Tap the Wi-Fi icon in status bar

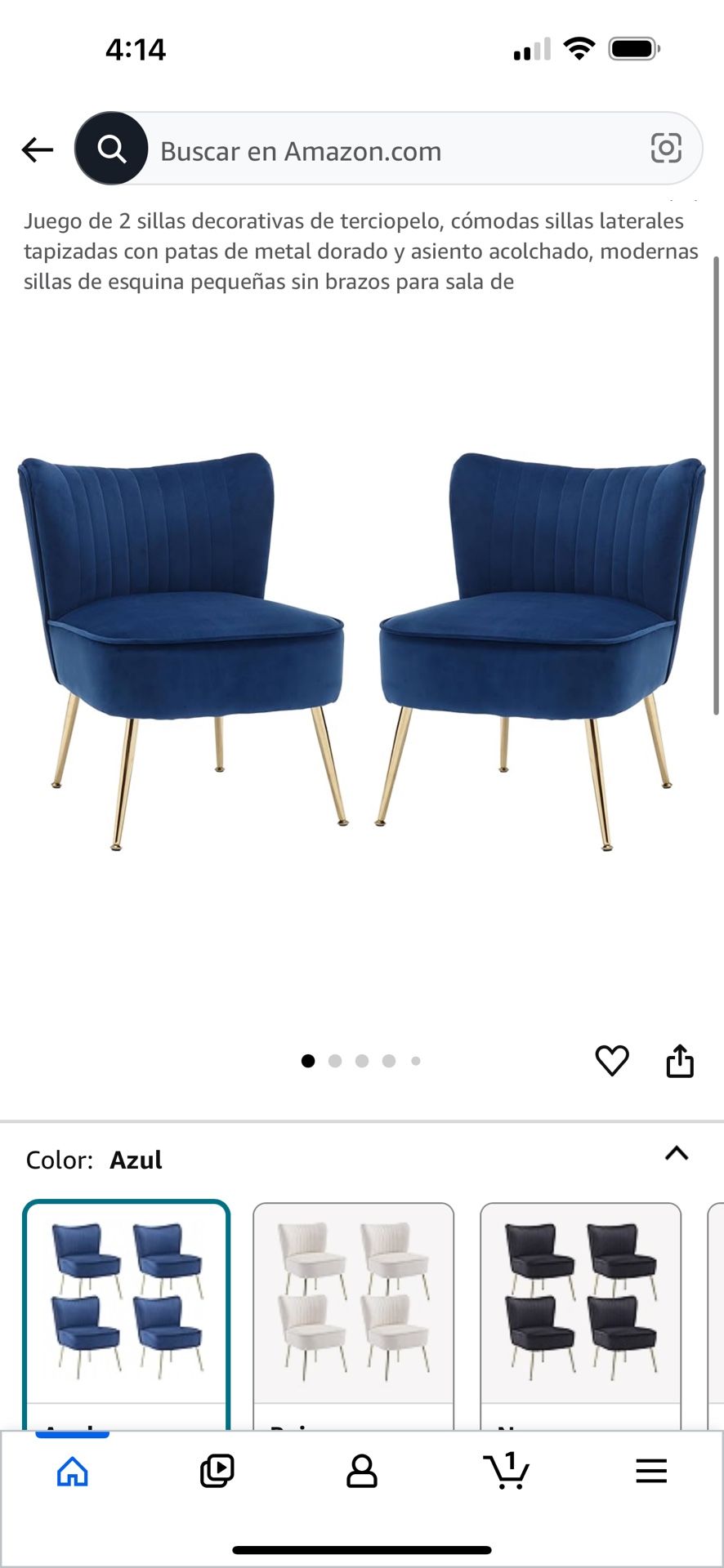coord(578,49)
